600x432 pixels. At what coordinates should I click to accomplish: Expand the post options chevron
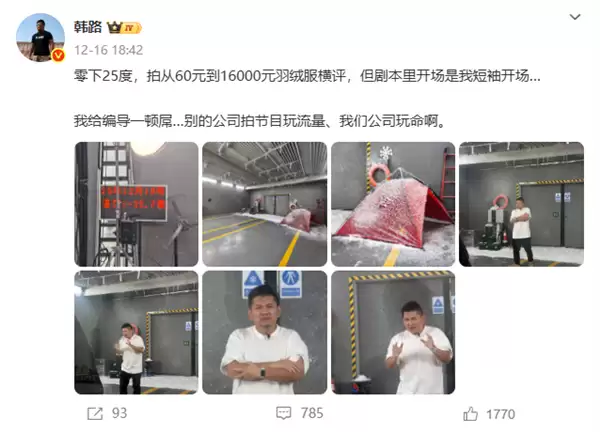pyautogui.click(x=574, y=17)
